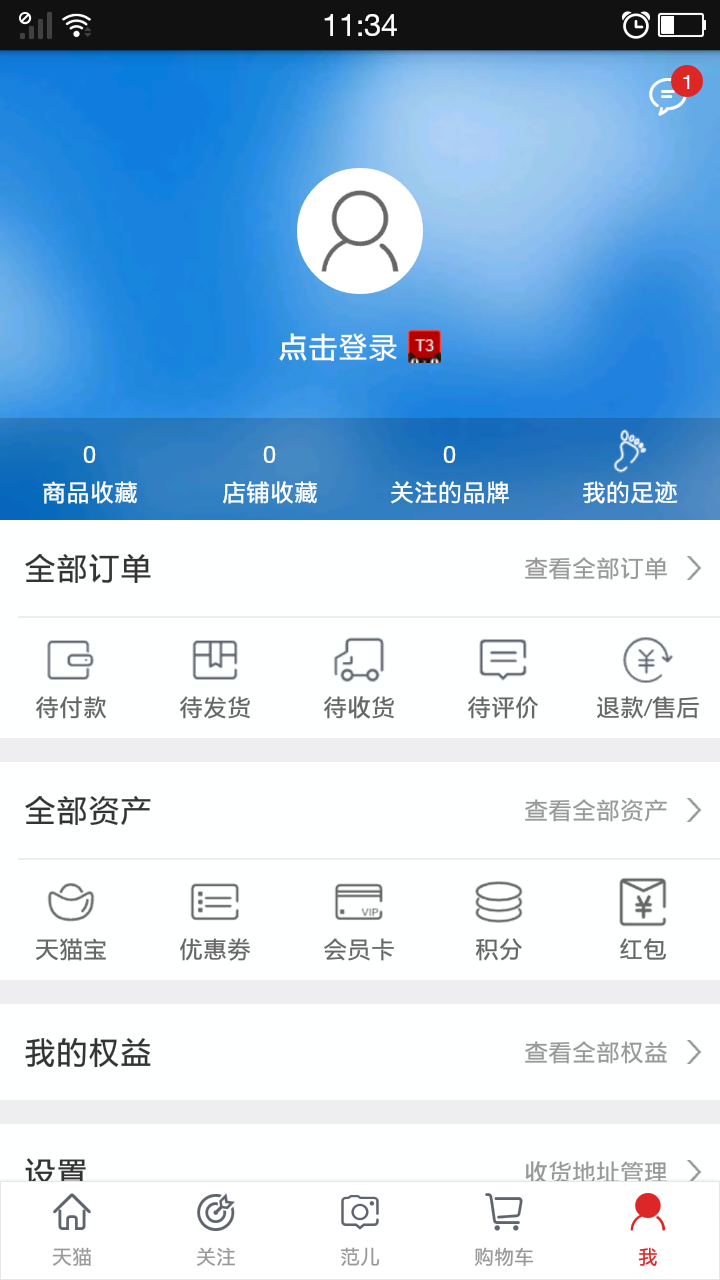Viewport: 720px width, 1280px height.
Task: Expand 查看全部资产 to view all assets
Action: 597,810
